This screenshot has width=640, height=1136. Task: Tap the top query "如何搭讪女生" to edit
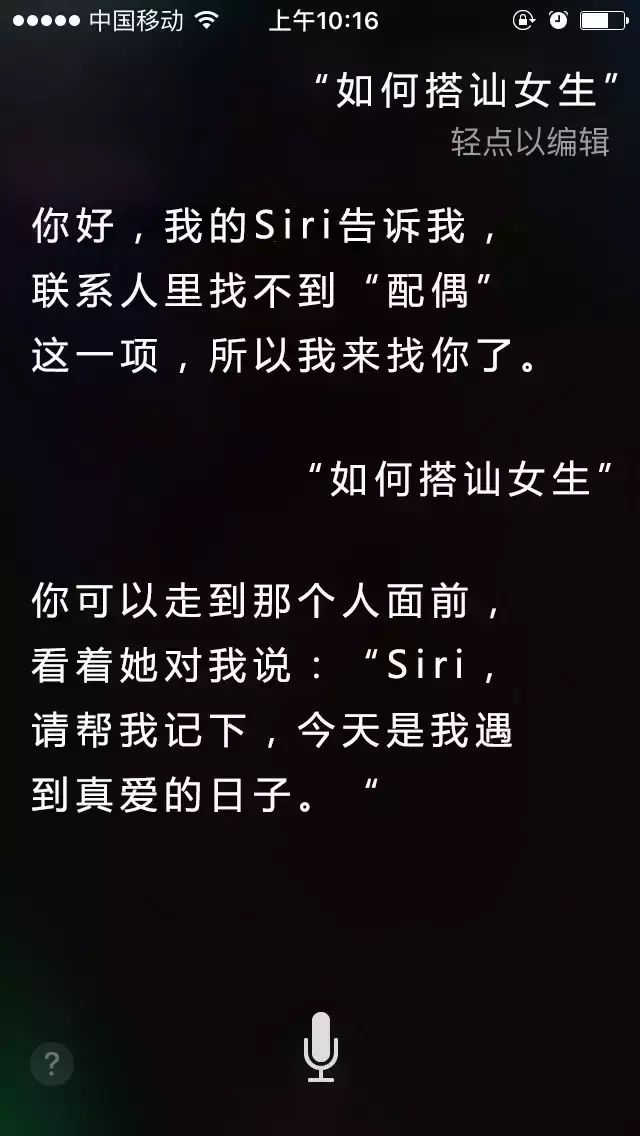coord(469,94)
